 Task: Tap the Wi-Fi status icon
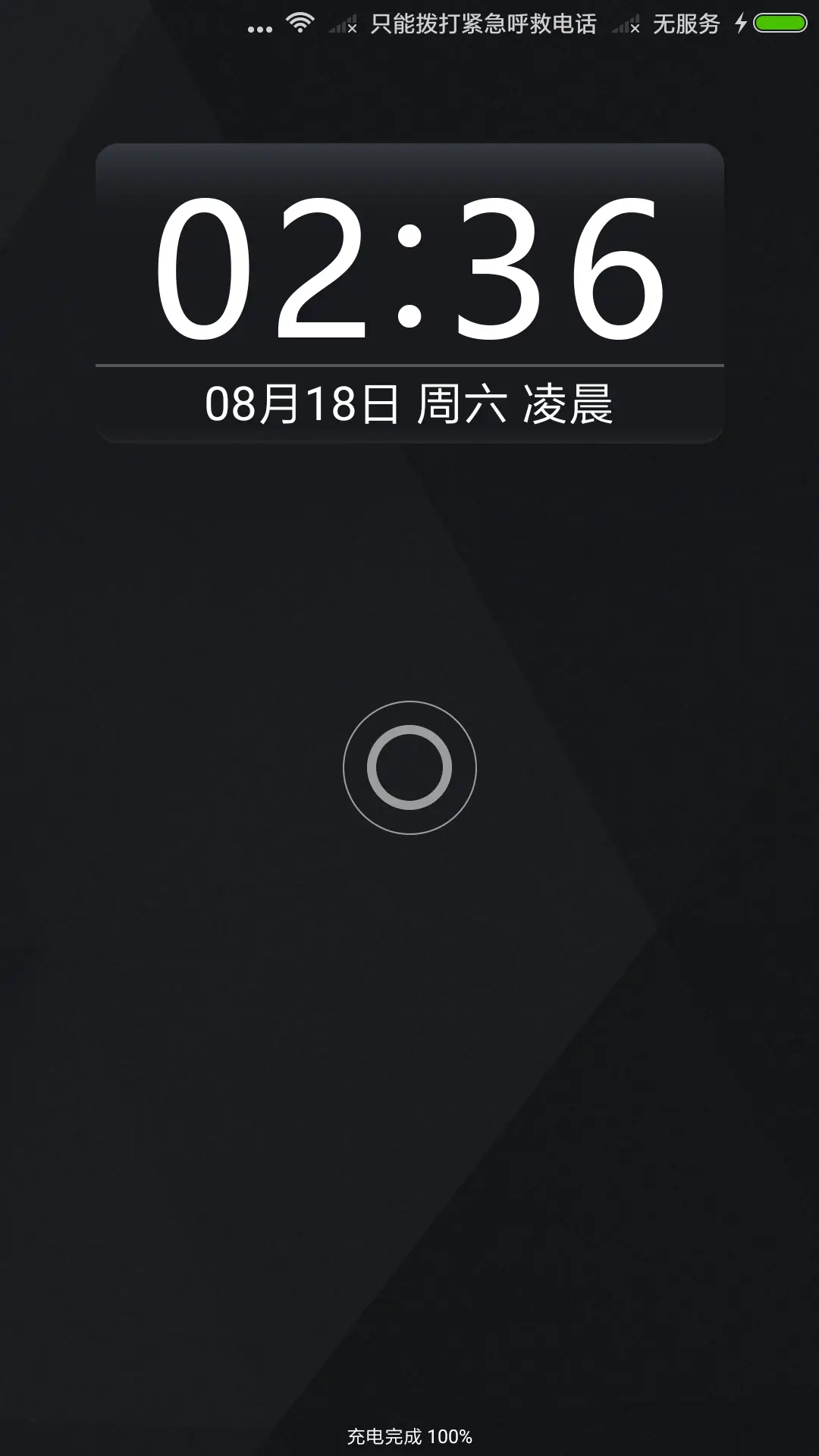[x=300, y=23]
